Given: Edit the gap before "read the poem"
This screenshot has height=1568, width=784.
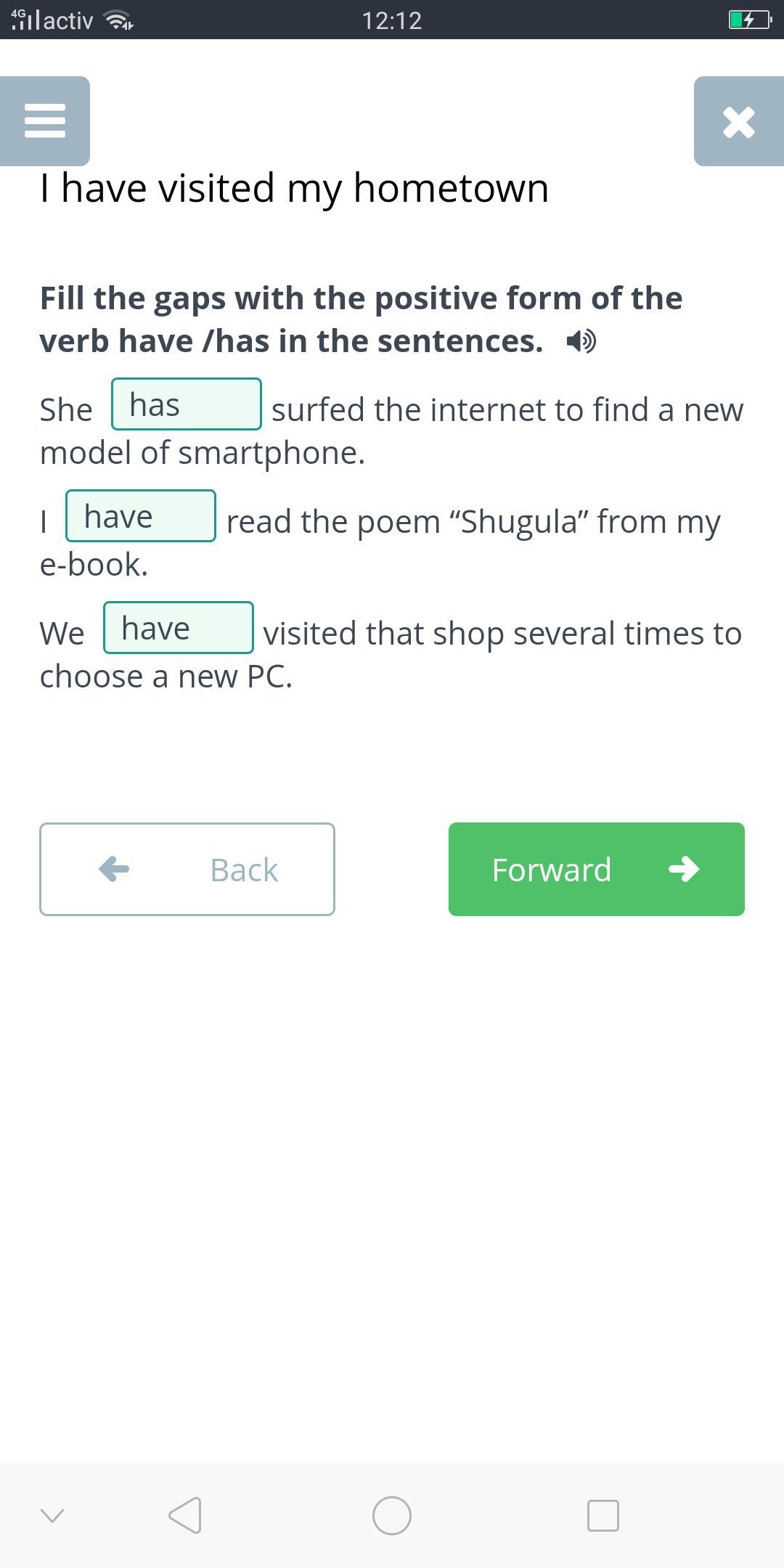Looking at the screenshot, I should point(141,516).
